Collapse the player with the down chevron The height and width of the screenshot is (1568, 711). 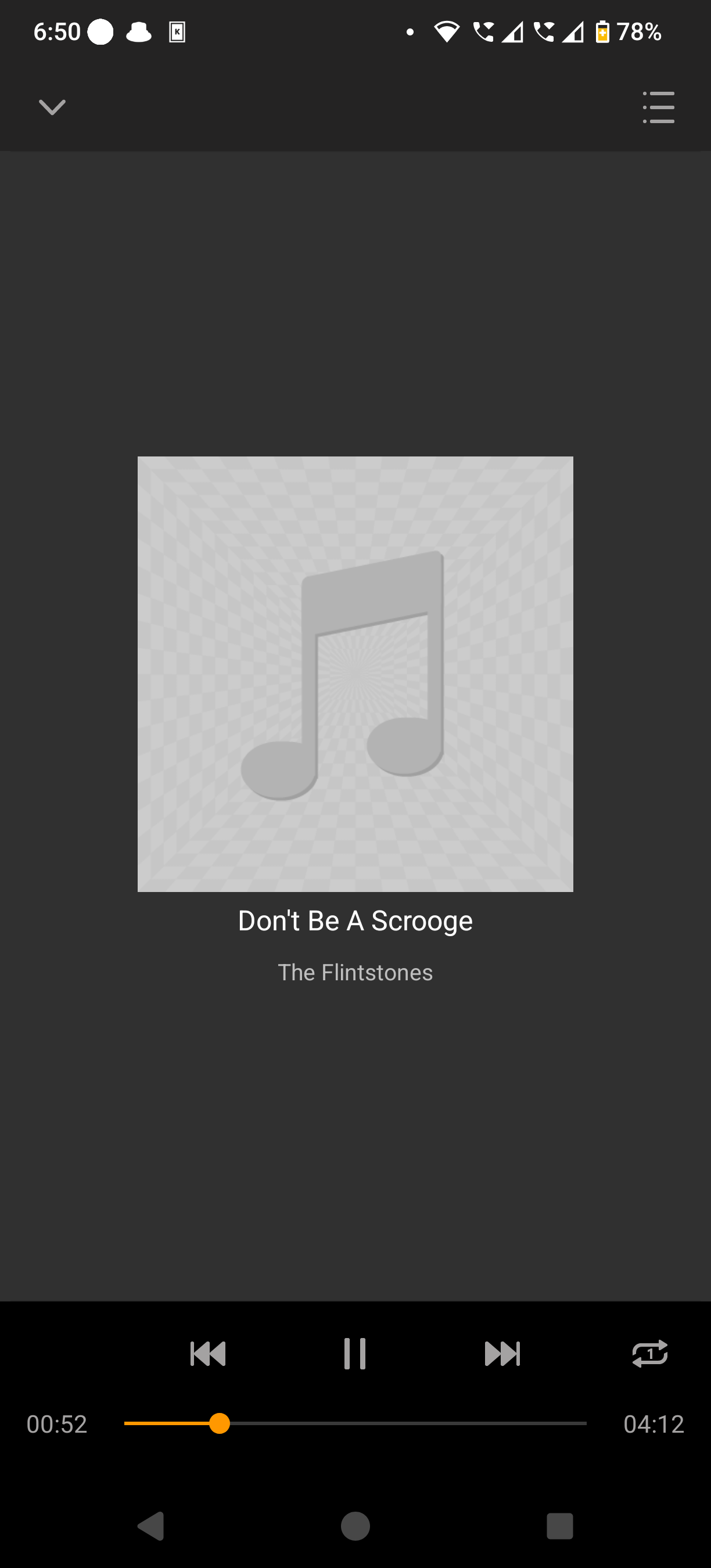(x=52, y=108)
